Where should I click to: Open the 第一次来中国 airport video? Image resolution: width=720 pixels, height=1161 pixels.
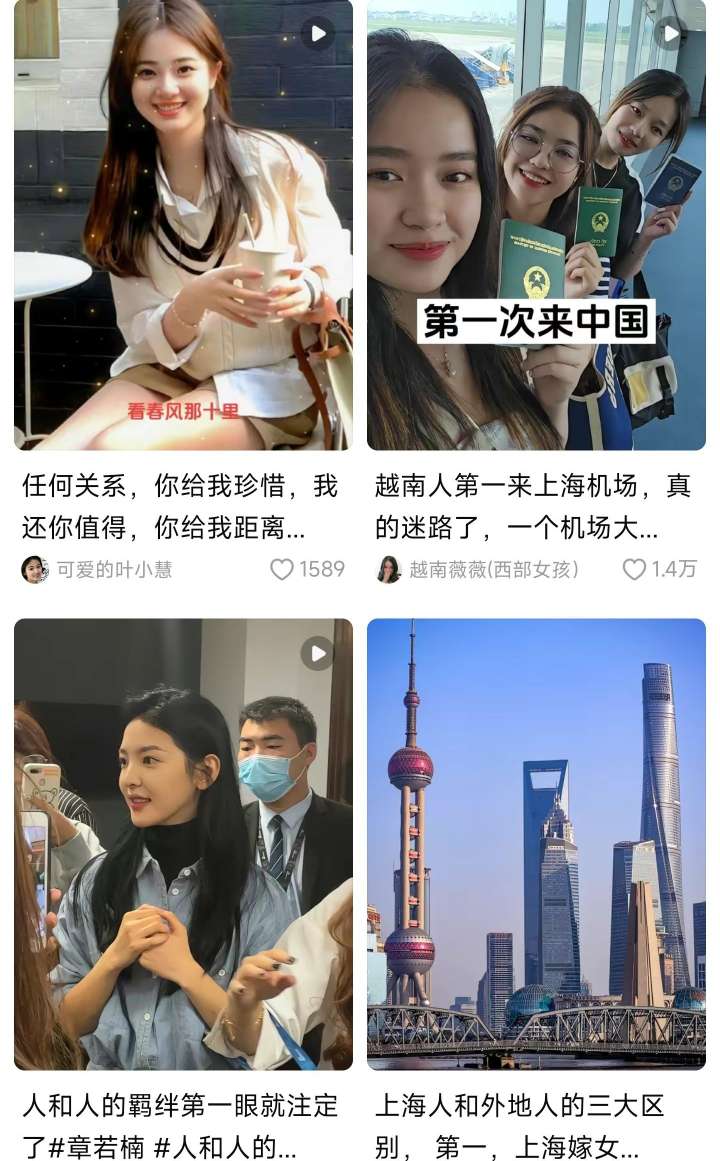click(x=536, y=225)
